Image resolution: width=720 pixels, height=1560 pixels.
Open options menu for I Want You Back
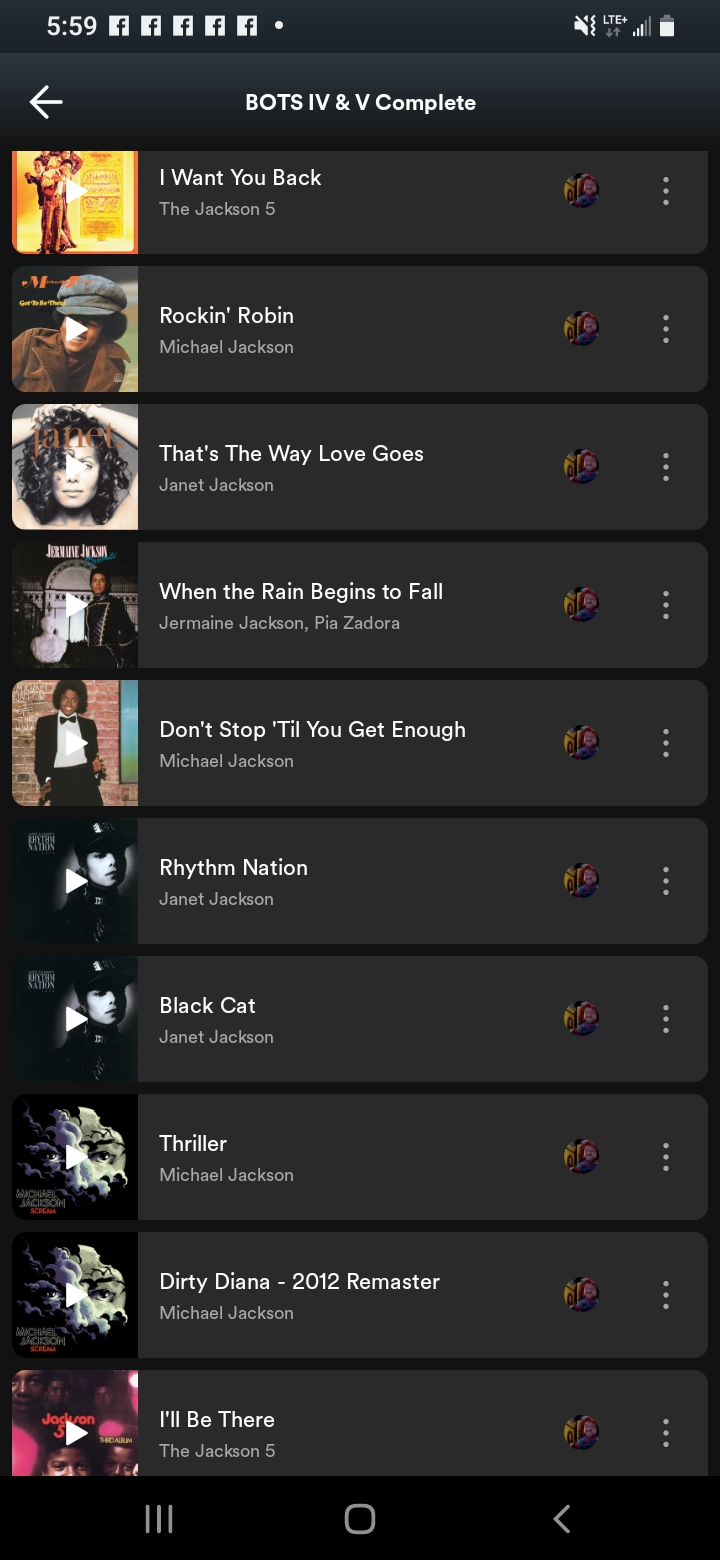click(x=665, y=191)
